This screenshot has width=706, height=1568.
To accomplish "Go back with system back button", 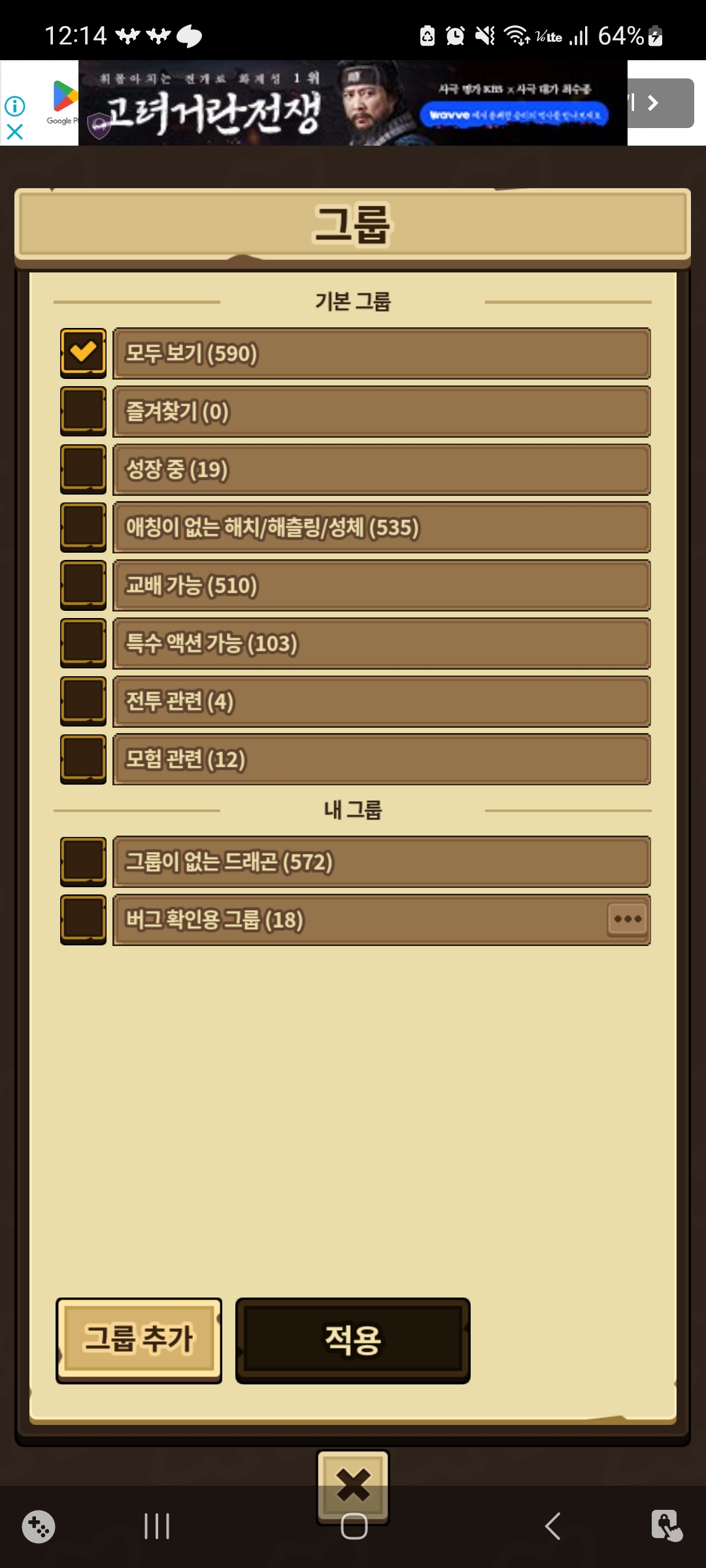I will click(552, 1526).
